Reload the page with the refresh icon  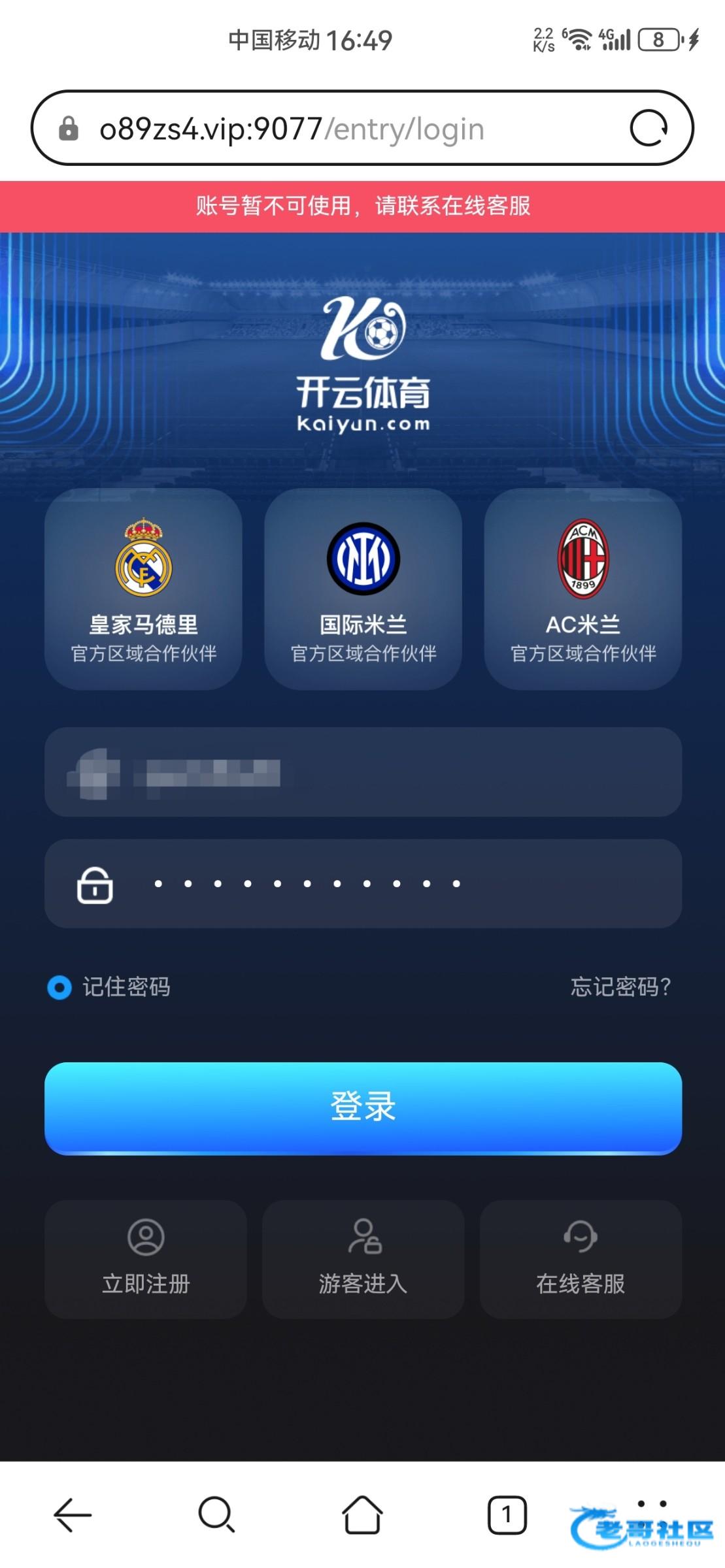coord(649,128)
